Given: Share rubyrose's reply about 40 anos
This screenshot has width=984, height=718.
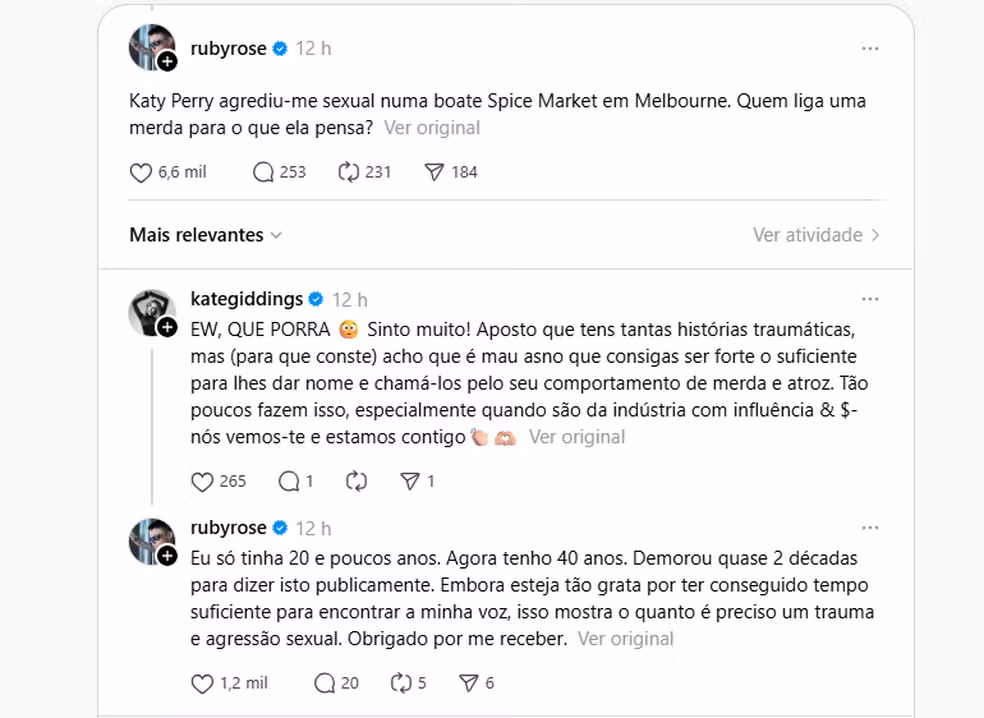Looking at the screenshot, I should (469, 683).
